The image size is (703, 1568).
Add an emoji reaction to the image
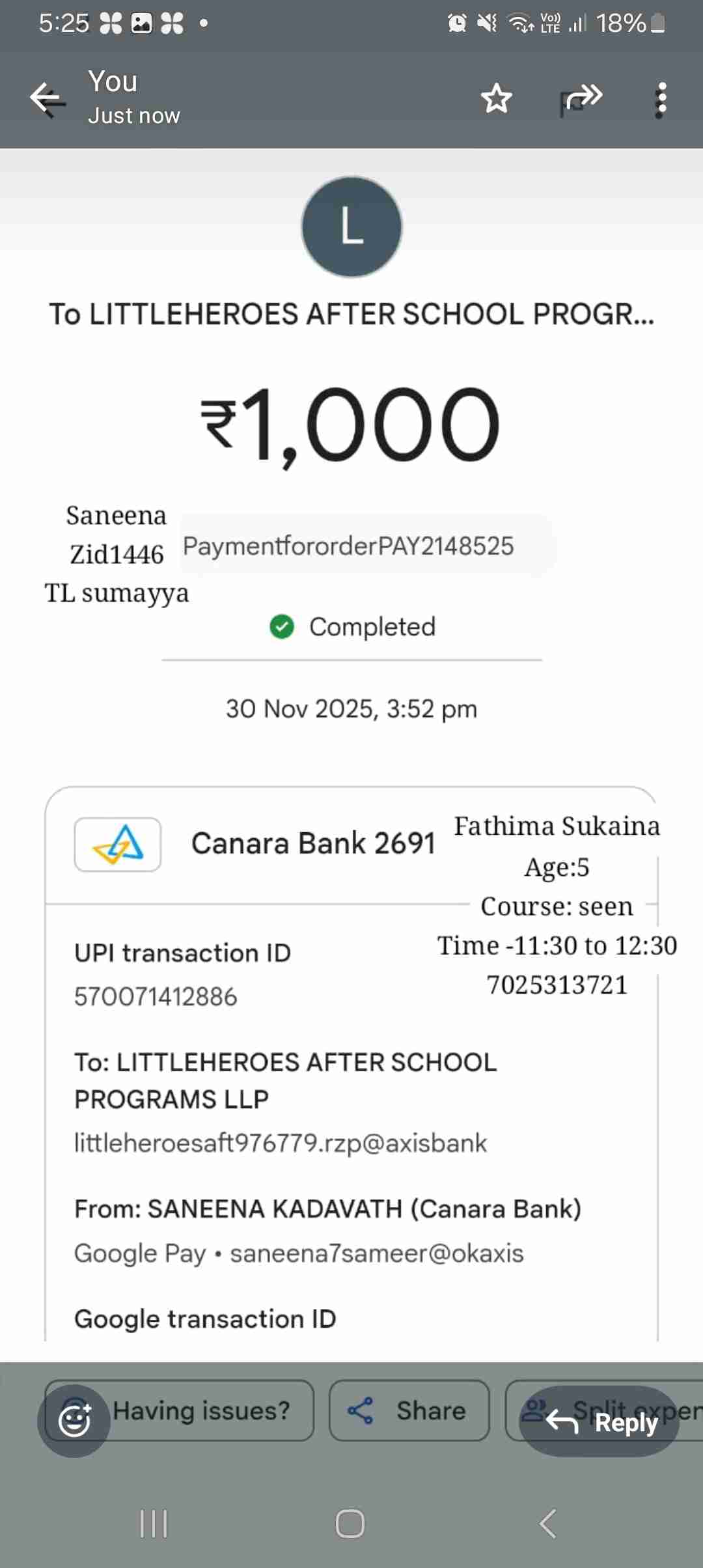click(x=74, y=1421)
